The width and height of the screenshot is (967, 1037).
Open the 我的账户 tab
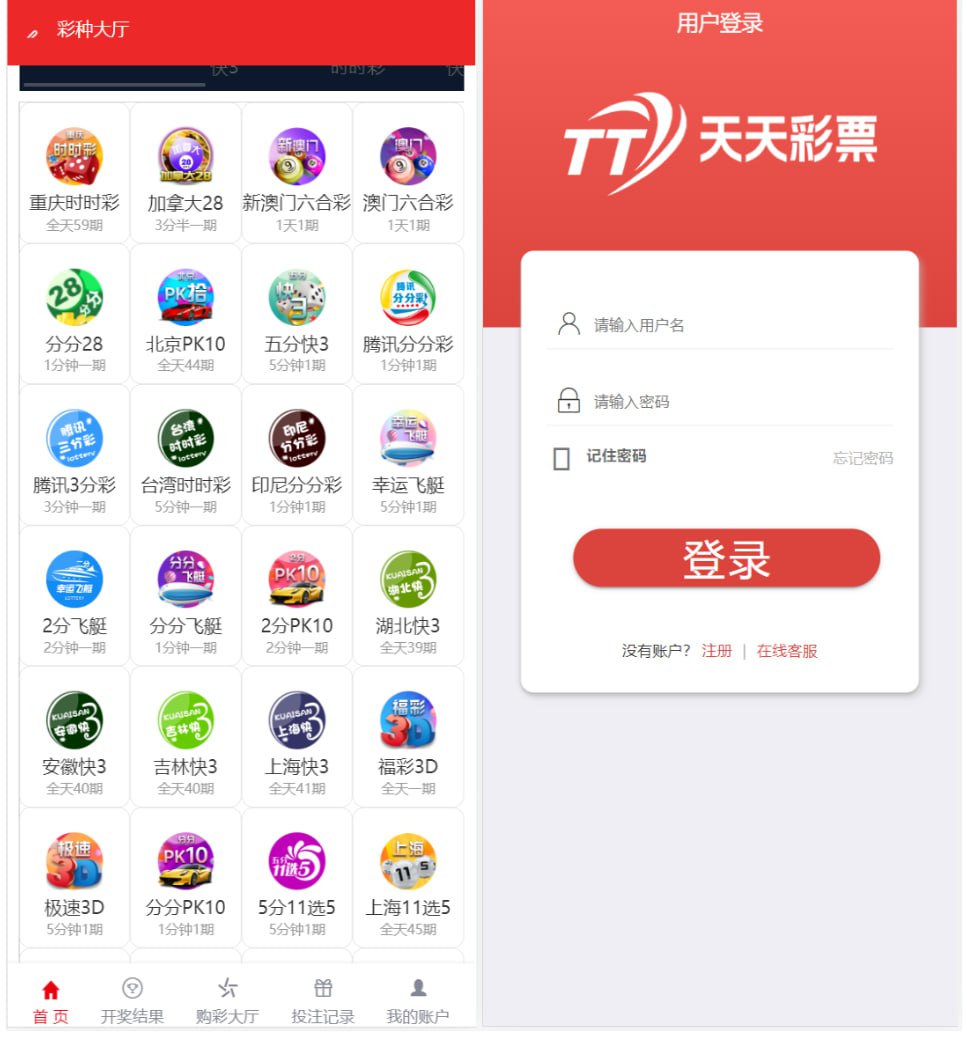point(418,1001)
